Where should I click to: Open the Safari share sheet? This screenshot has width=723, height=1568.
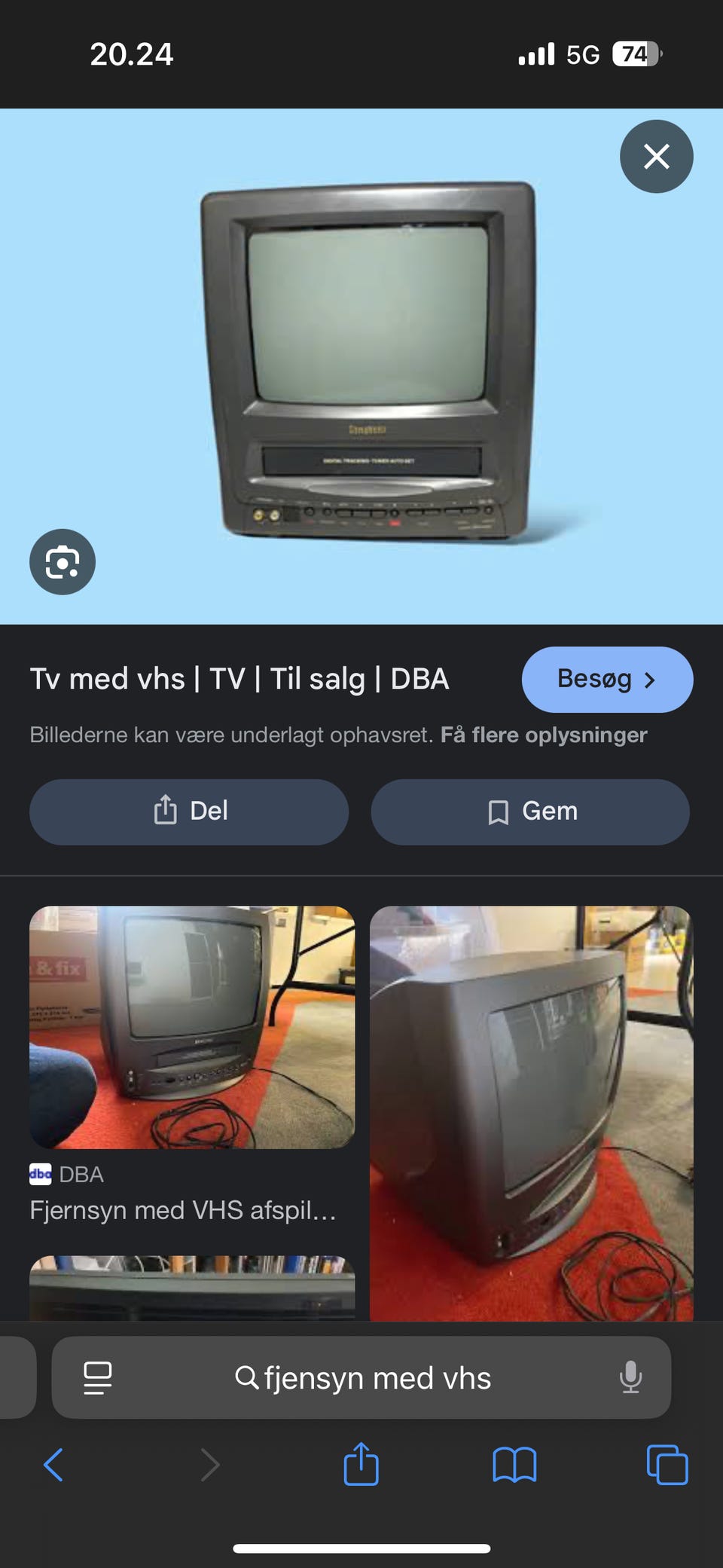361,1464
